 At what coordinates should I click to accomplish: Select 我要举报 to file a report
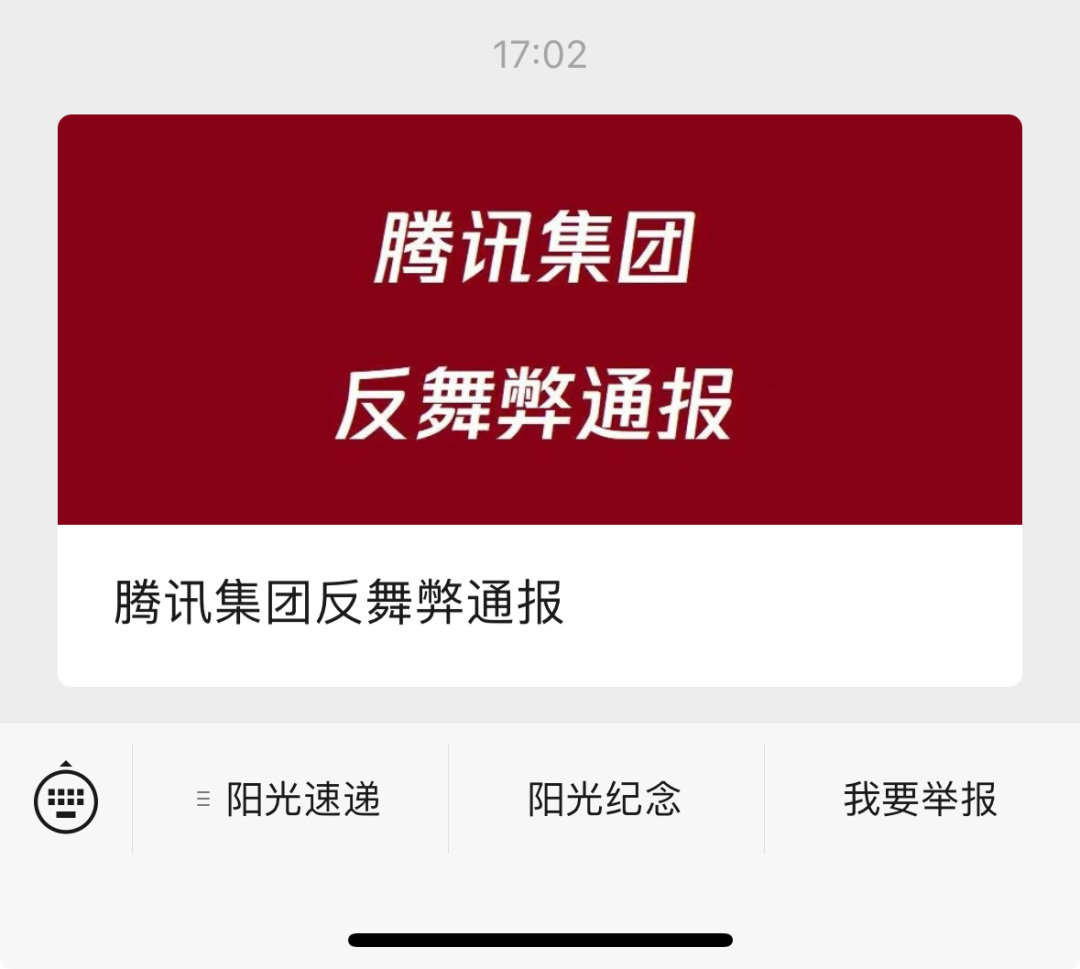[920, 800]
